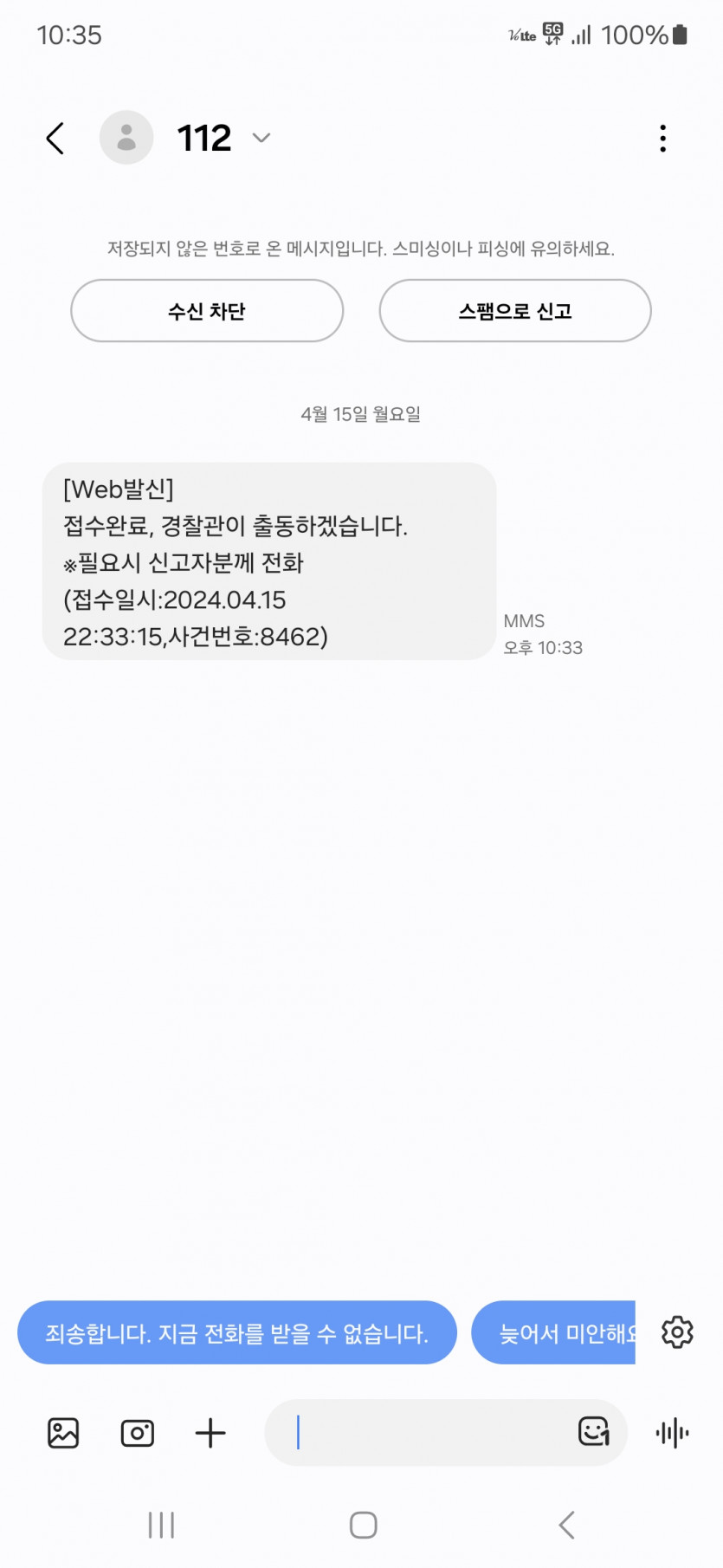Open the emoji sticker picker

click(594, 1432)
